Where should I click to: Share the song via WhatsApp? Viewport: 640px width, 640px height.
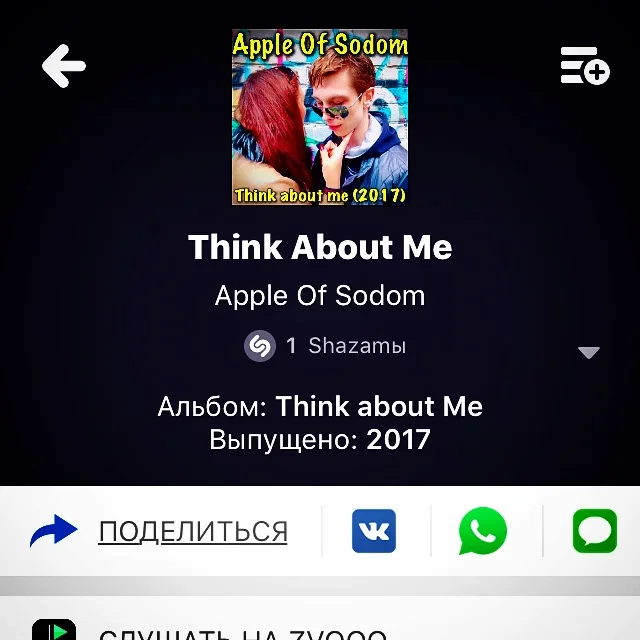pos(483,531)
